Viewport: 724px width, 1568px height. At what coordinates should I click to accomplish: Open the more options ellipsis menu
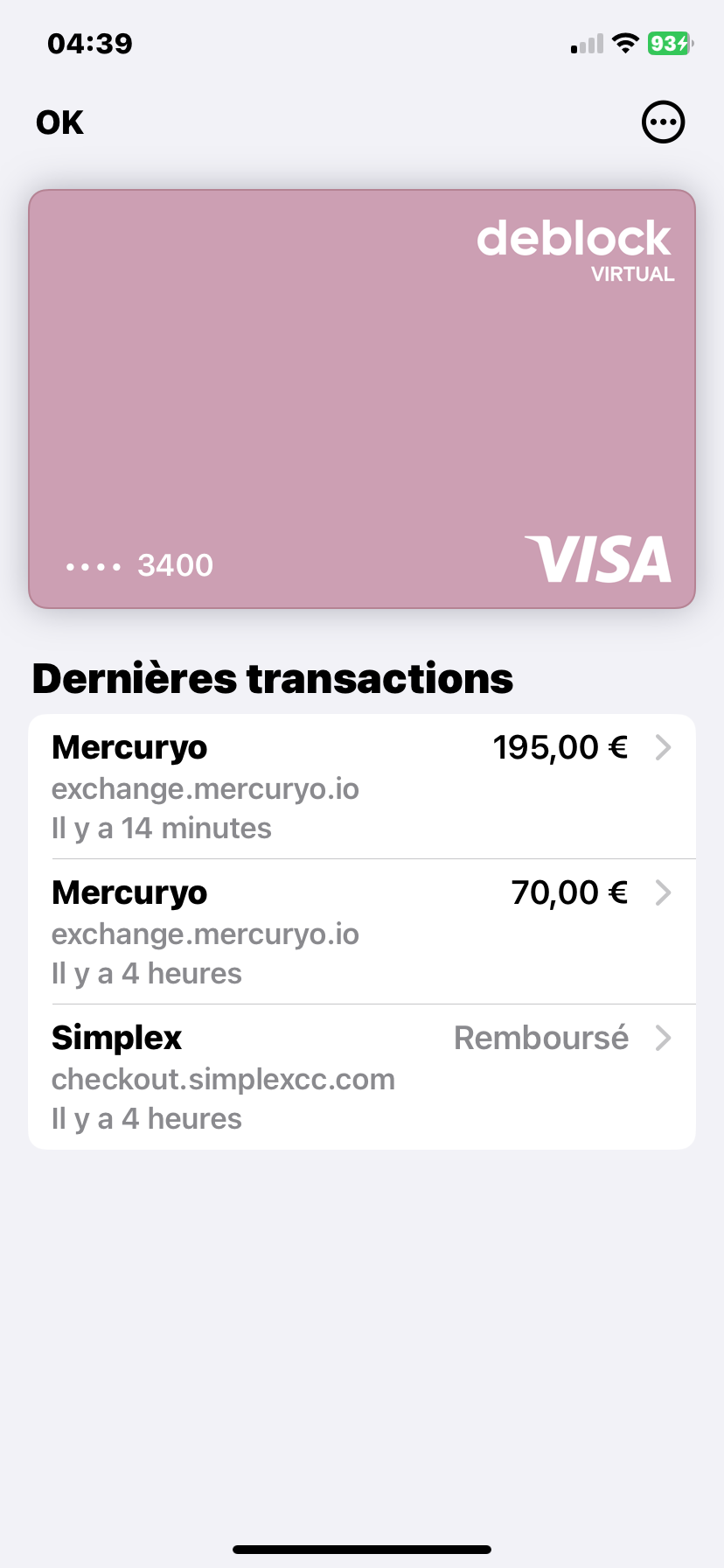click(x=663, y=122)
